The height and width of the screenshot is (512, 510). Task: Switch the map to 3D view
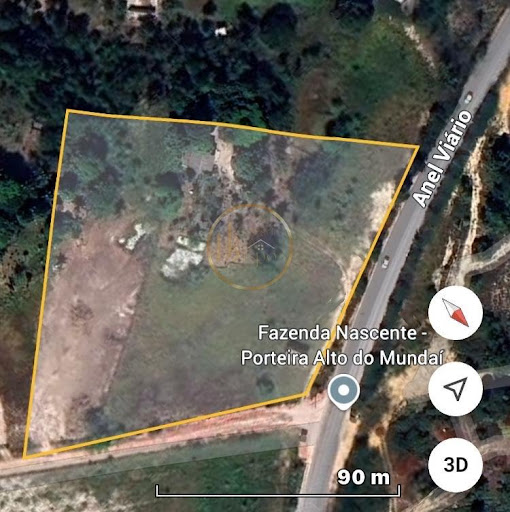click(455, 465)
